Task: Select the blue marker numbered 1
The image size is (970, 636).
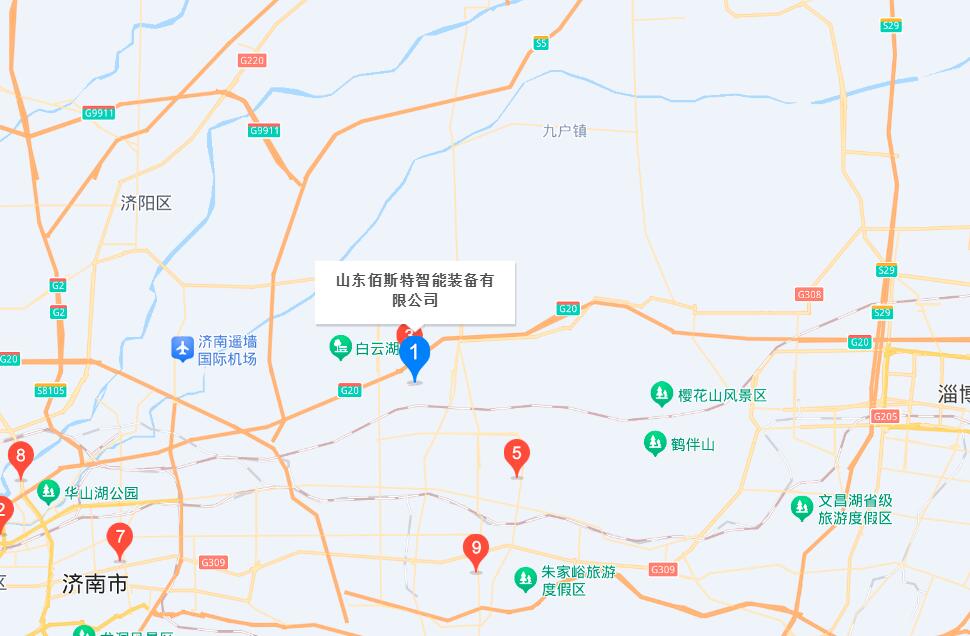Action: click(x=415, y=354)
